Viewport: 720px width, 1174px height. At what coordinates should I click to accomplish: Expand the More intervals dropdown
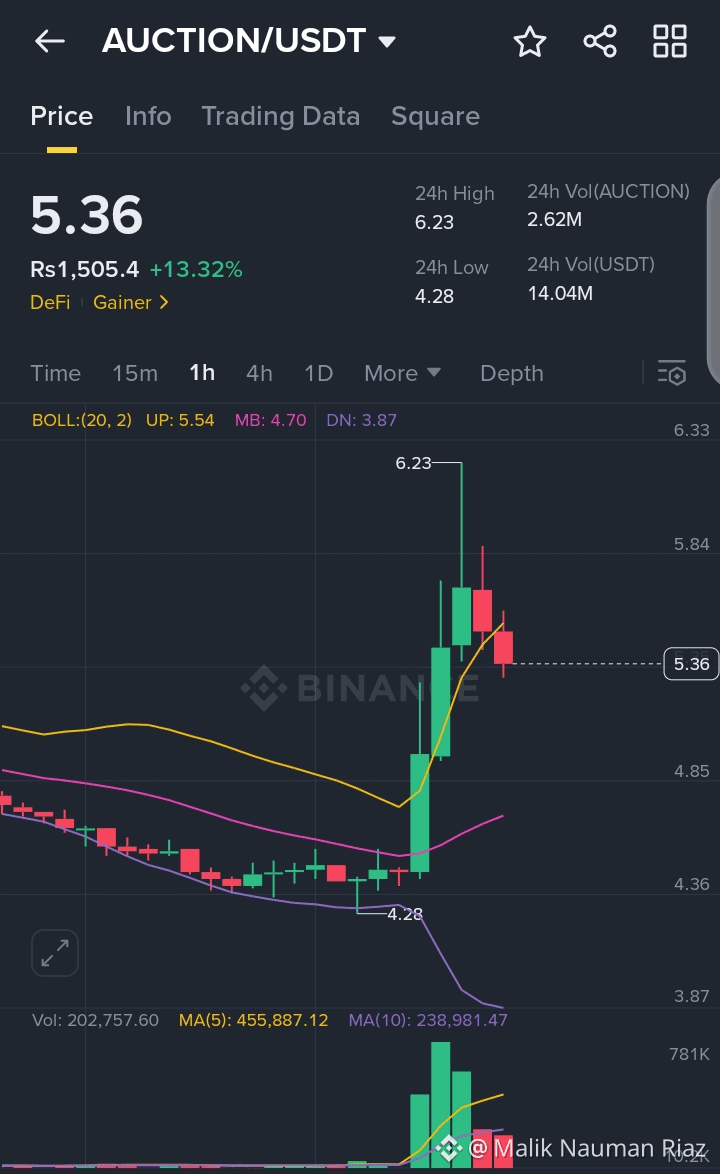[x=402, y=373]
